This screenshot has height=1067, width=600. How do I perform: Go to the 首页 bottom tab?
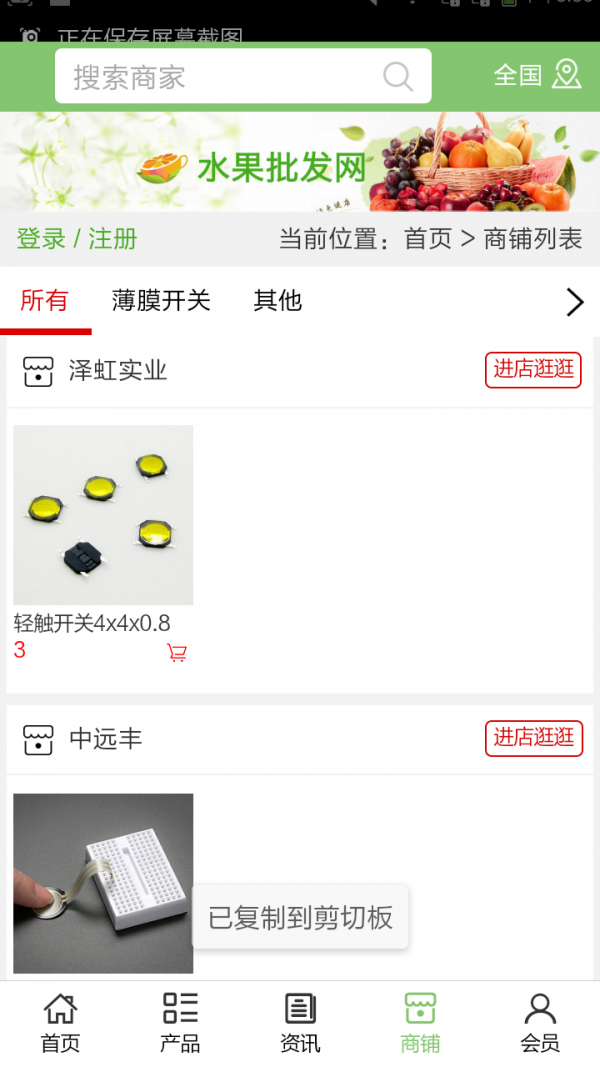coord(60,1023)
